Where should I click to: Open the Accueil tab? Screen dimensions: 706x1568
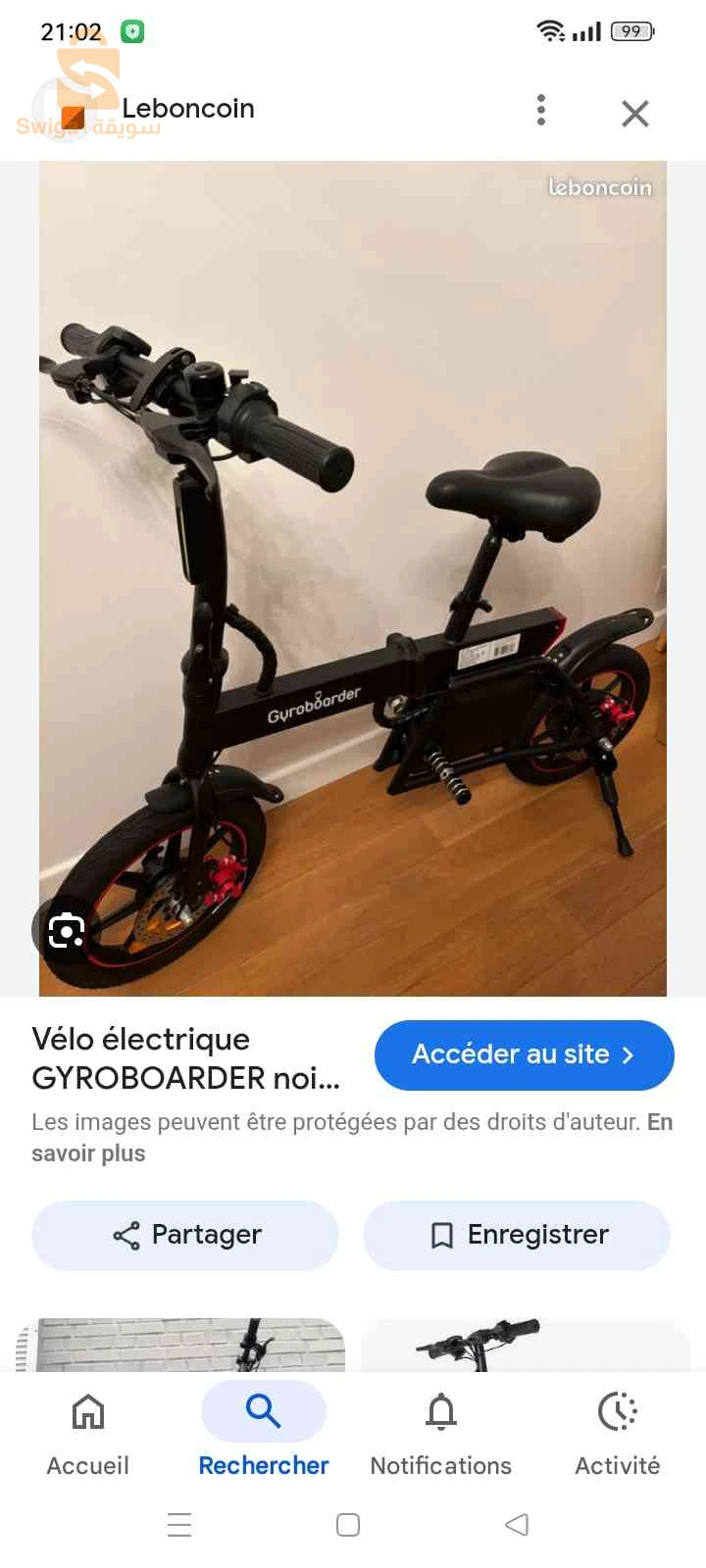87,1431
